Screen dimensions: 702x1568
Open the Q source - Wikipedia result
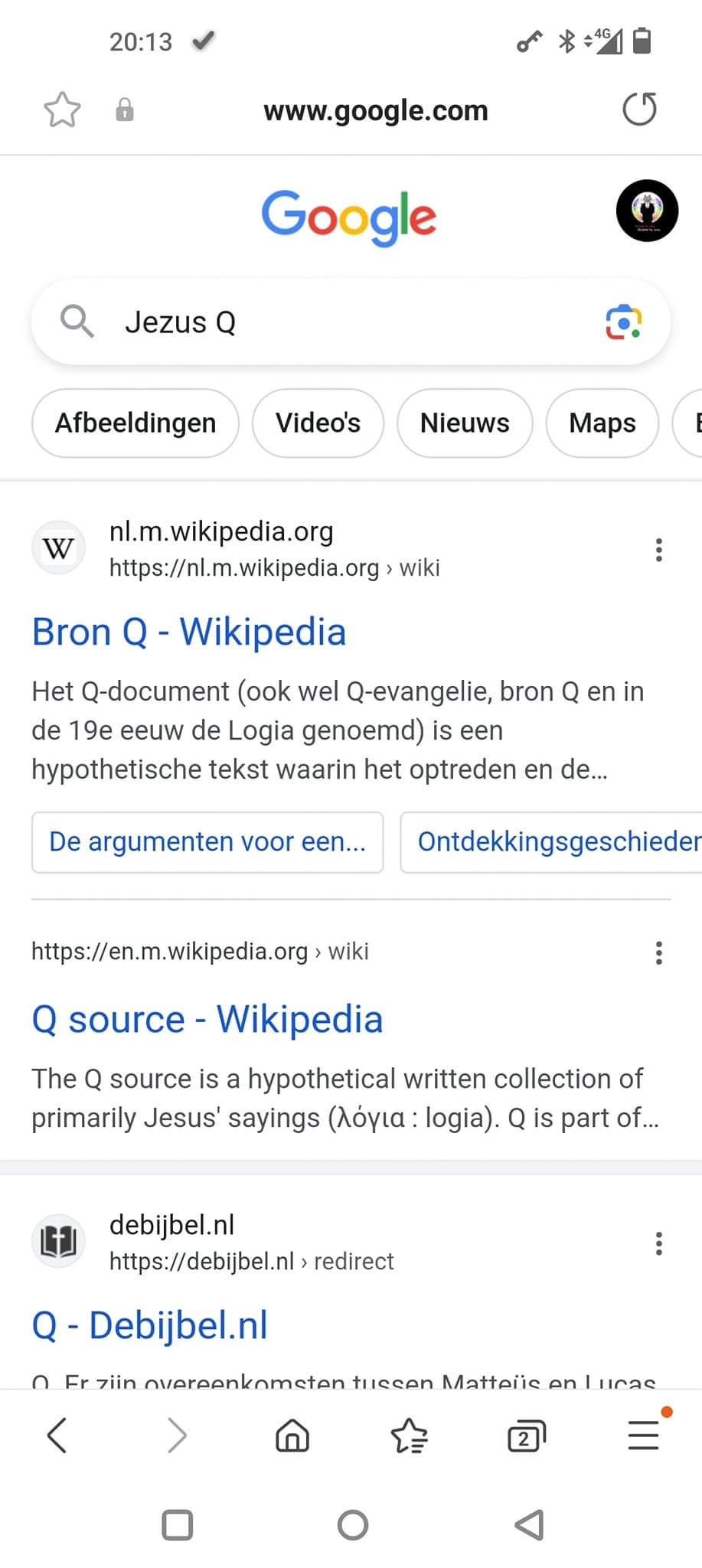click(207, 1020)
